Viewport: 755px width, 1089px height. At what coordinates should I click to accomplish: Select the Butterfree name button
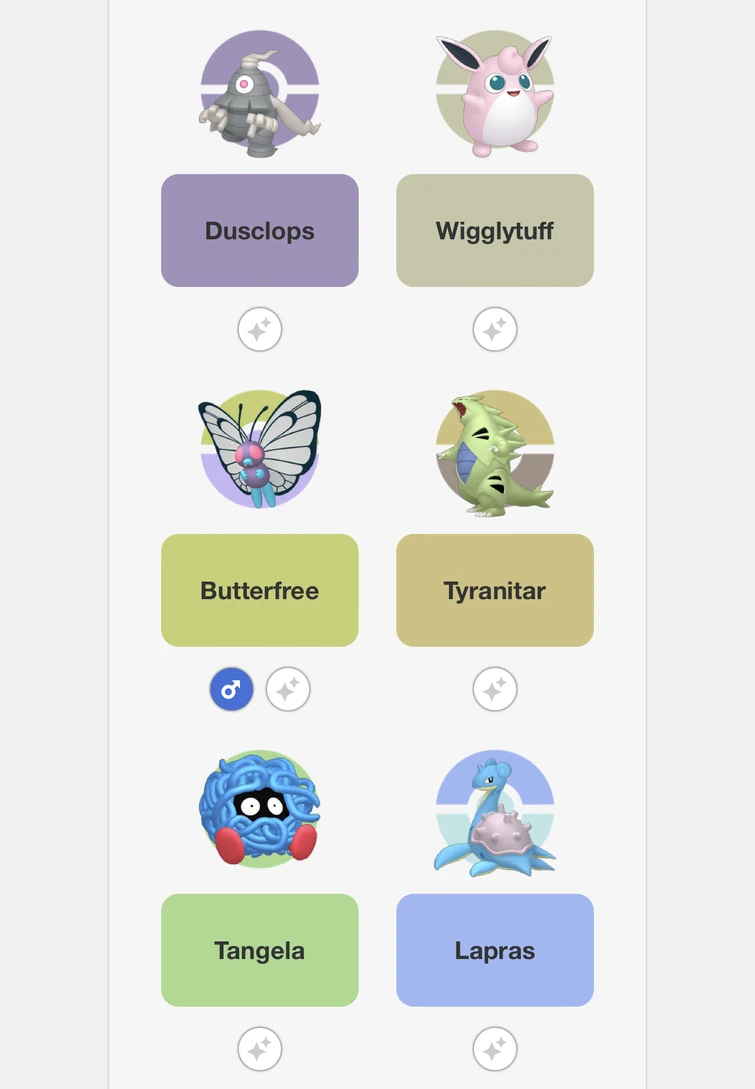click(260, 590)
